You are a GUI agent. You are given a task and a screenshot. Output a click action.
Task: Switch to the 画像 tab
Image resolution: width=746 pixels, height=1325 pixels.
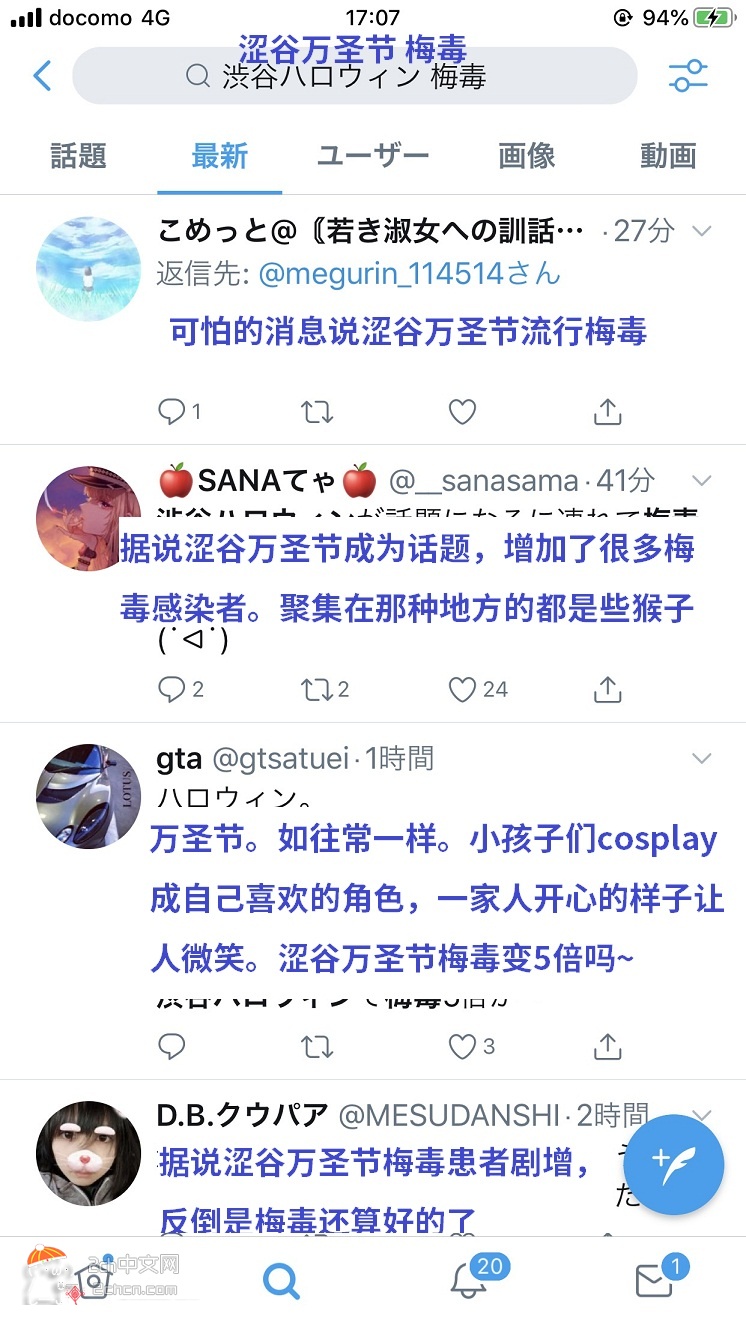pyautogui.click(x=526, y=156)
